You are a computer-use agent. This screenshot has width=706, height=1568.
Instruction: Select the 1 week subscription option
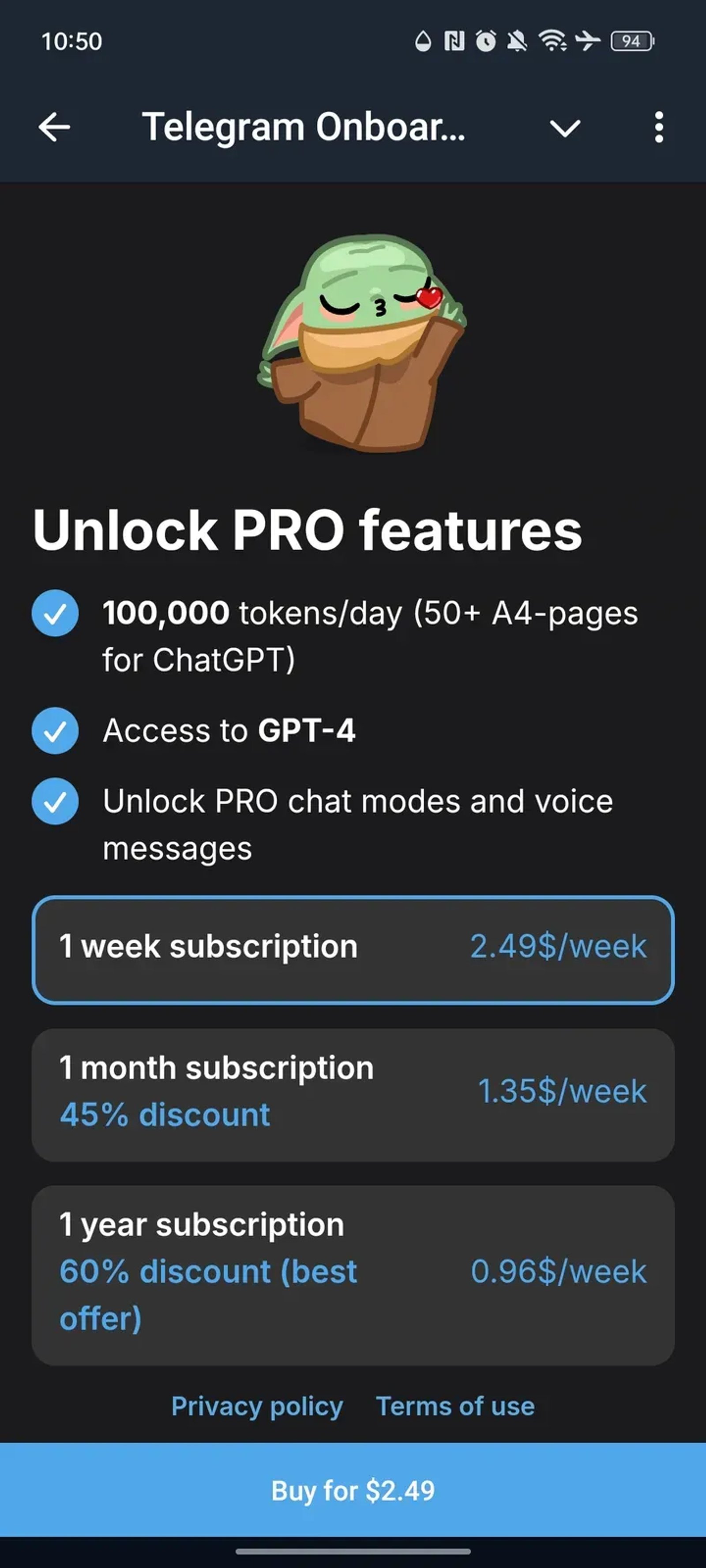(x=353, y=947)
